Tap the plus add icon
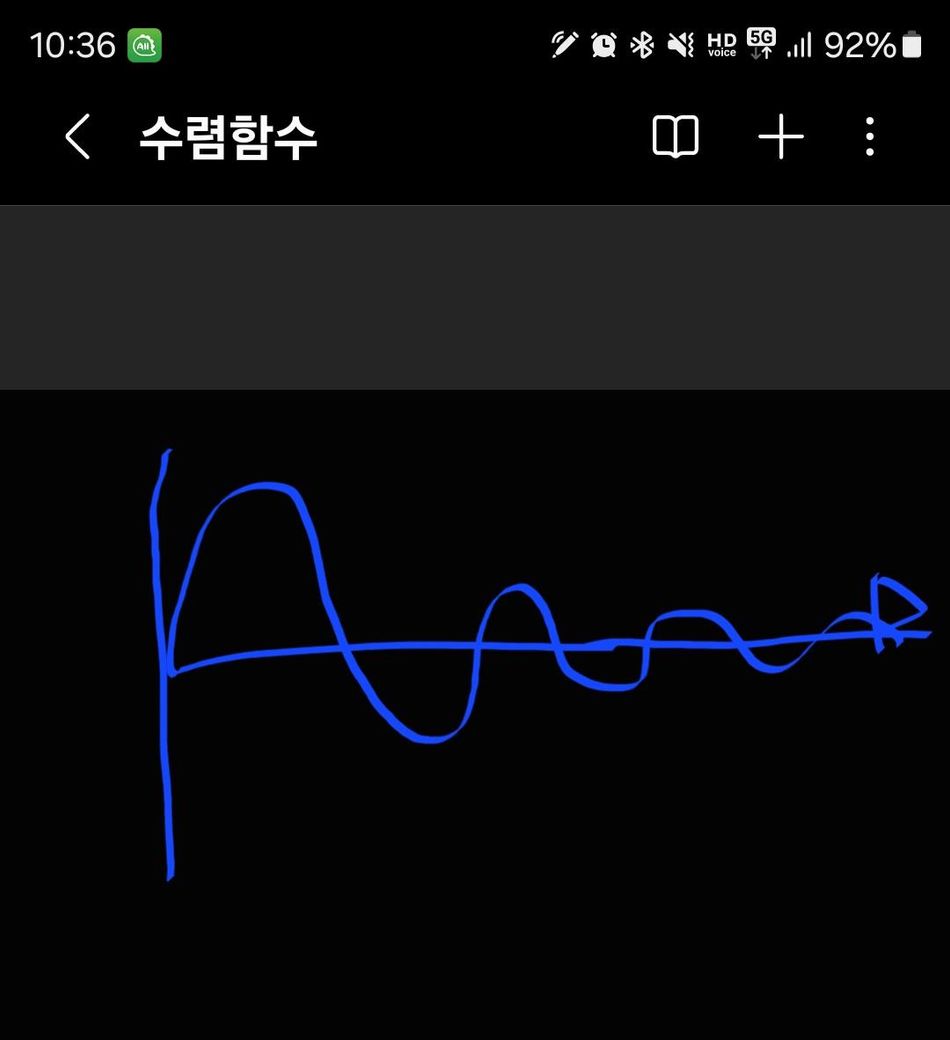Image resolution: width=950 pixels, height=1040 pixels. coord(781,136)
